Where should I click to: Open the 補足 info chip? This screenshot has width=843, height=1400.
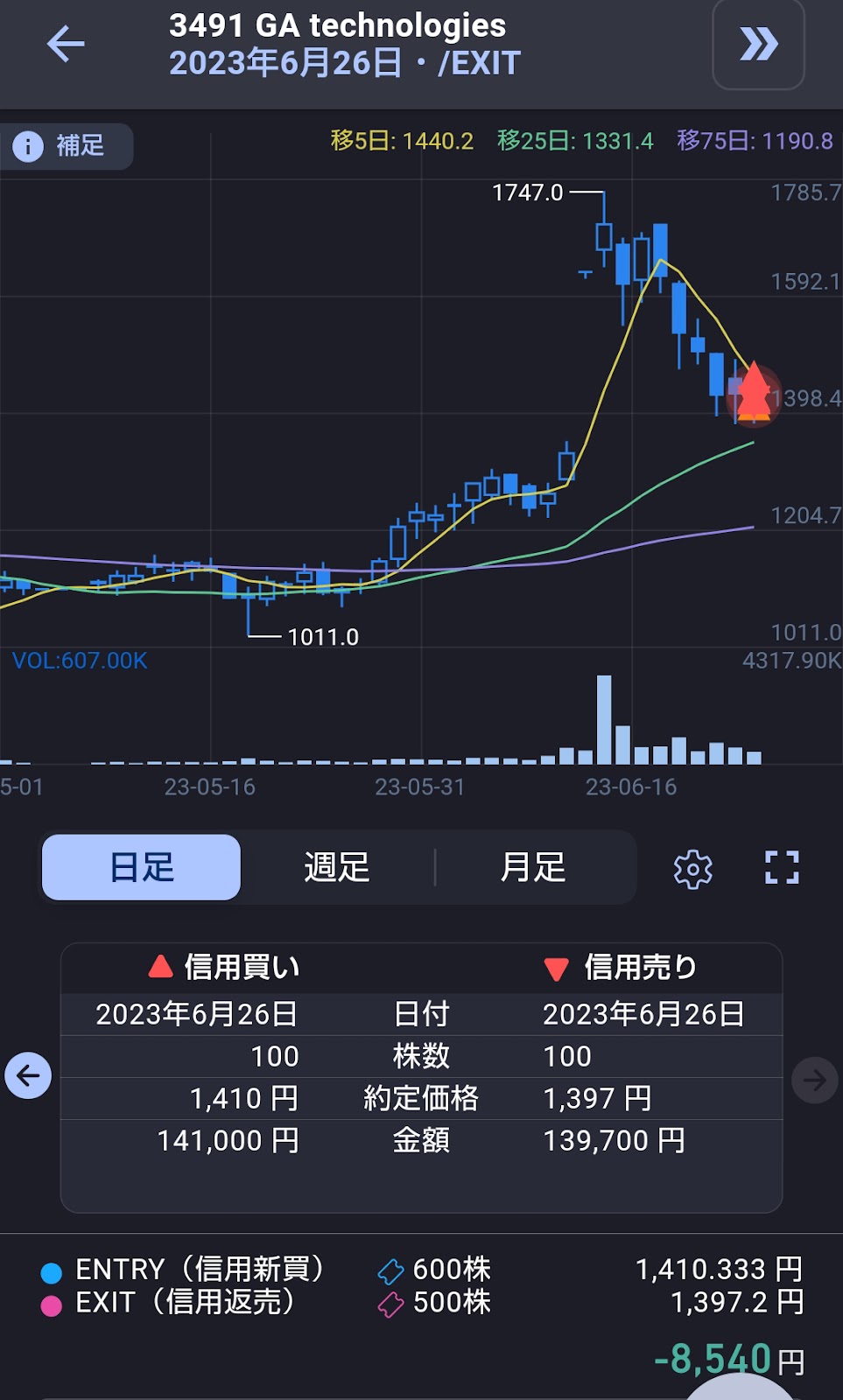pos(67,145)
